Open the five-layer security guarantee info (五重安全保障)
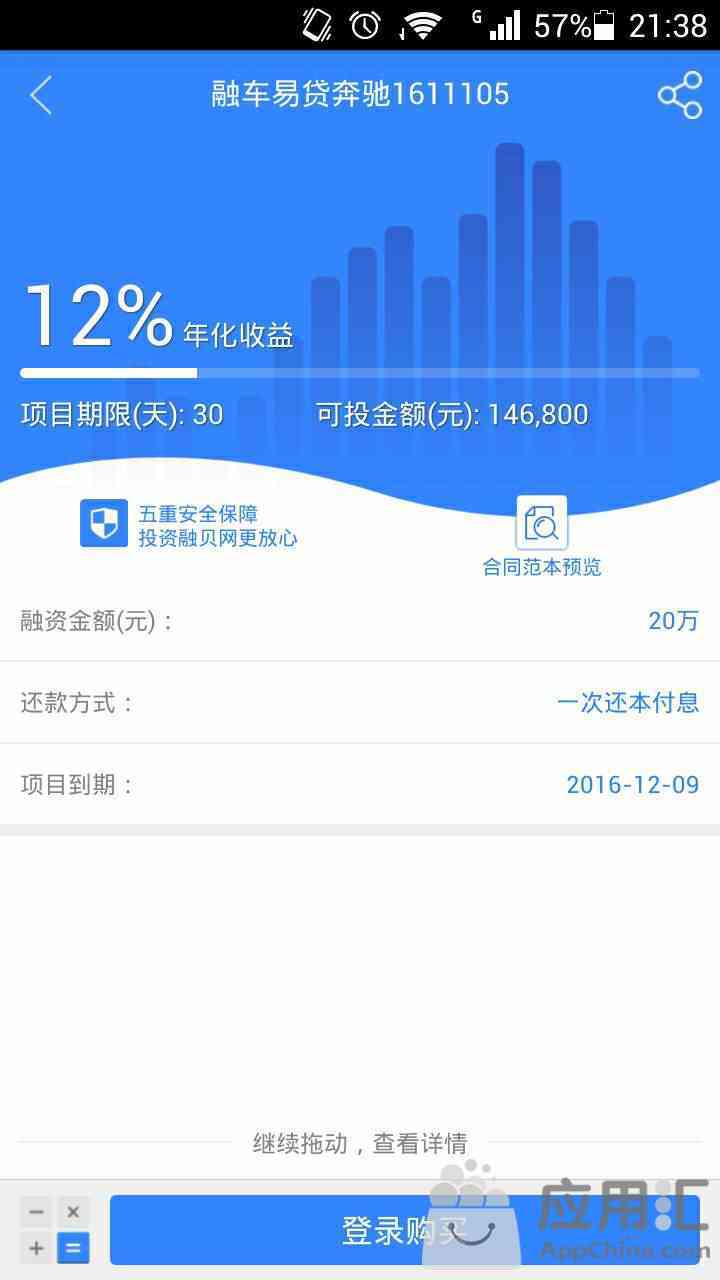Viewport: 720px width, 1280px height. coord(190,525)
